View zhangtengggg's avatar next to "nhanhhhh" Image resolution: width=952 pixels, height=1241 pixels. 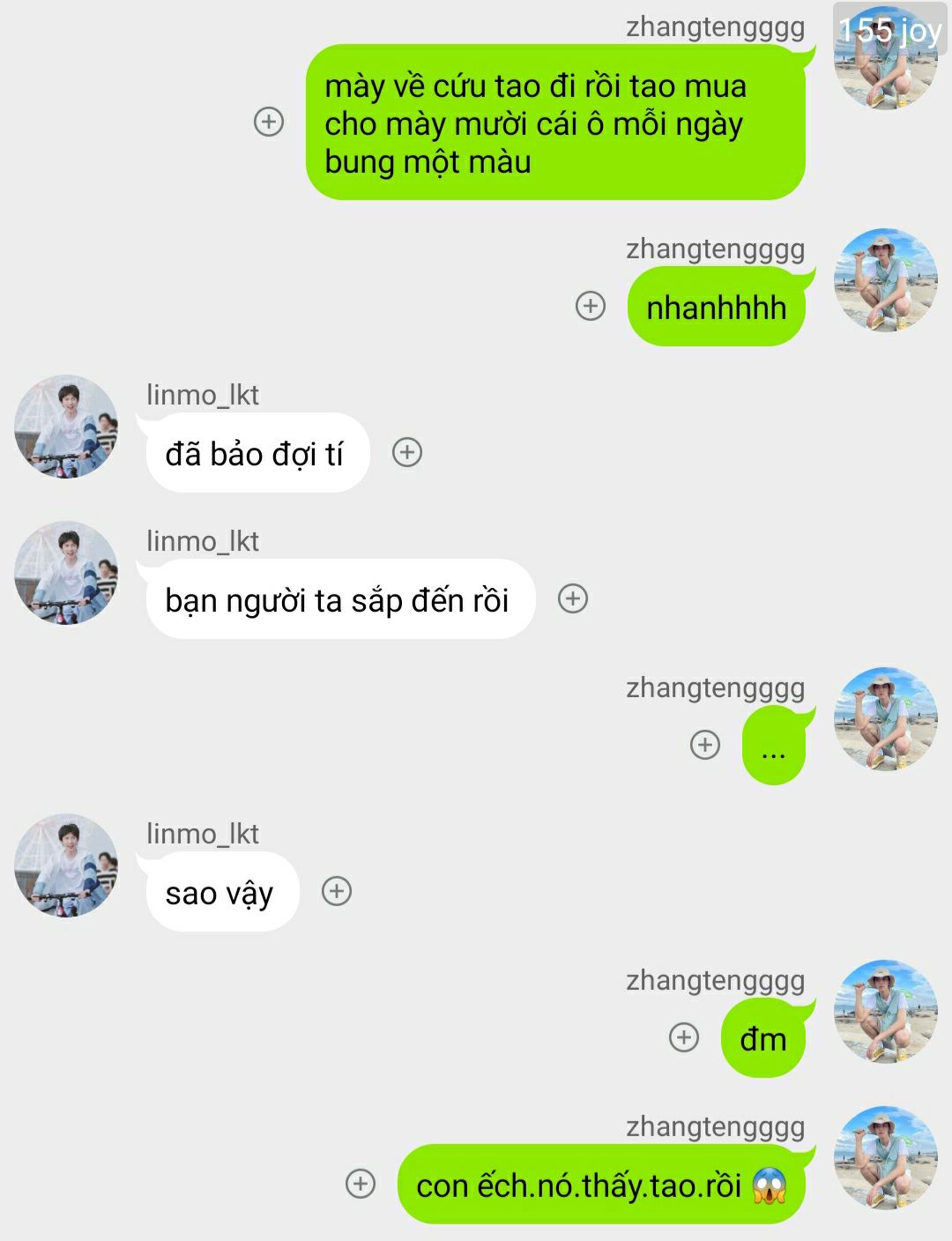pyautogui.click(x=885, y=280)
